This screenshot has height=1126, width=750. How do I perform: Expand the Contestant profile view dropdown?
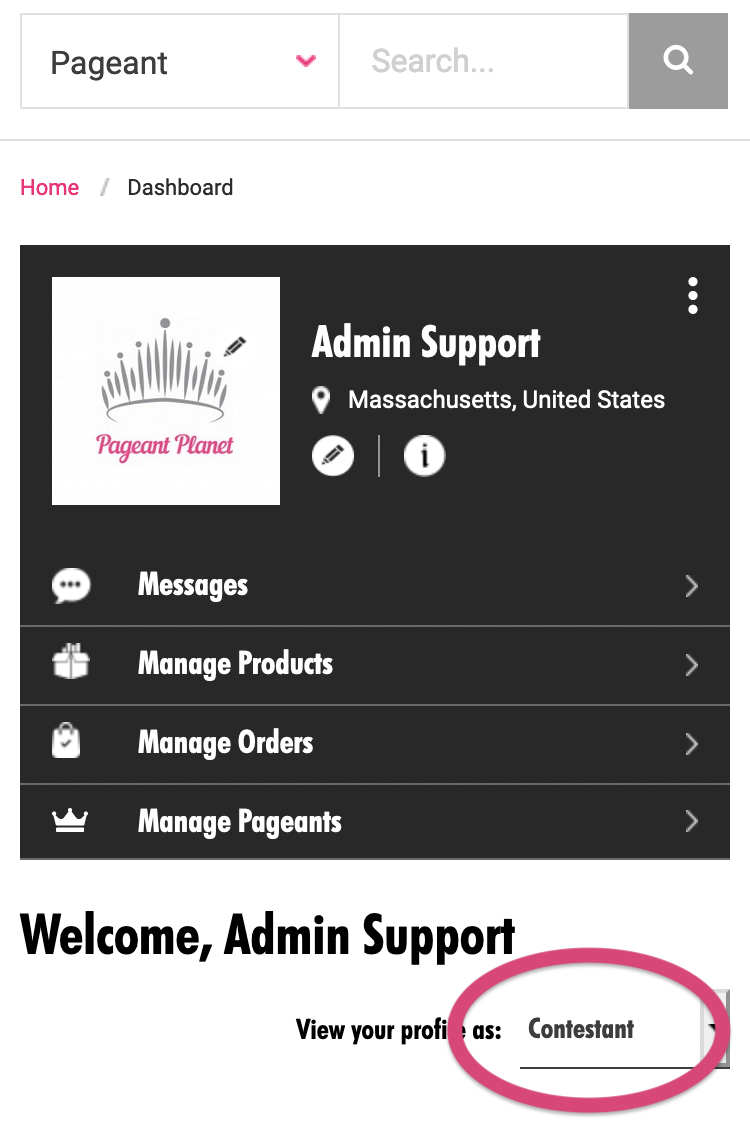[620, 1030]
